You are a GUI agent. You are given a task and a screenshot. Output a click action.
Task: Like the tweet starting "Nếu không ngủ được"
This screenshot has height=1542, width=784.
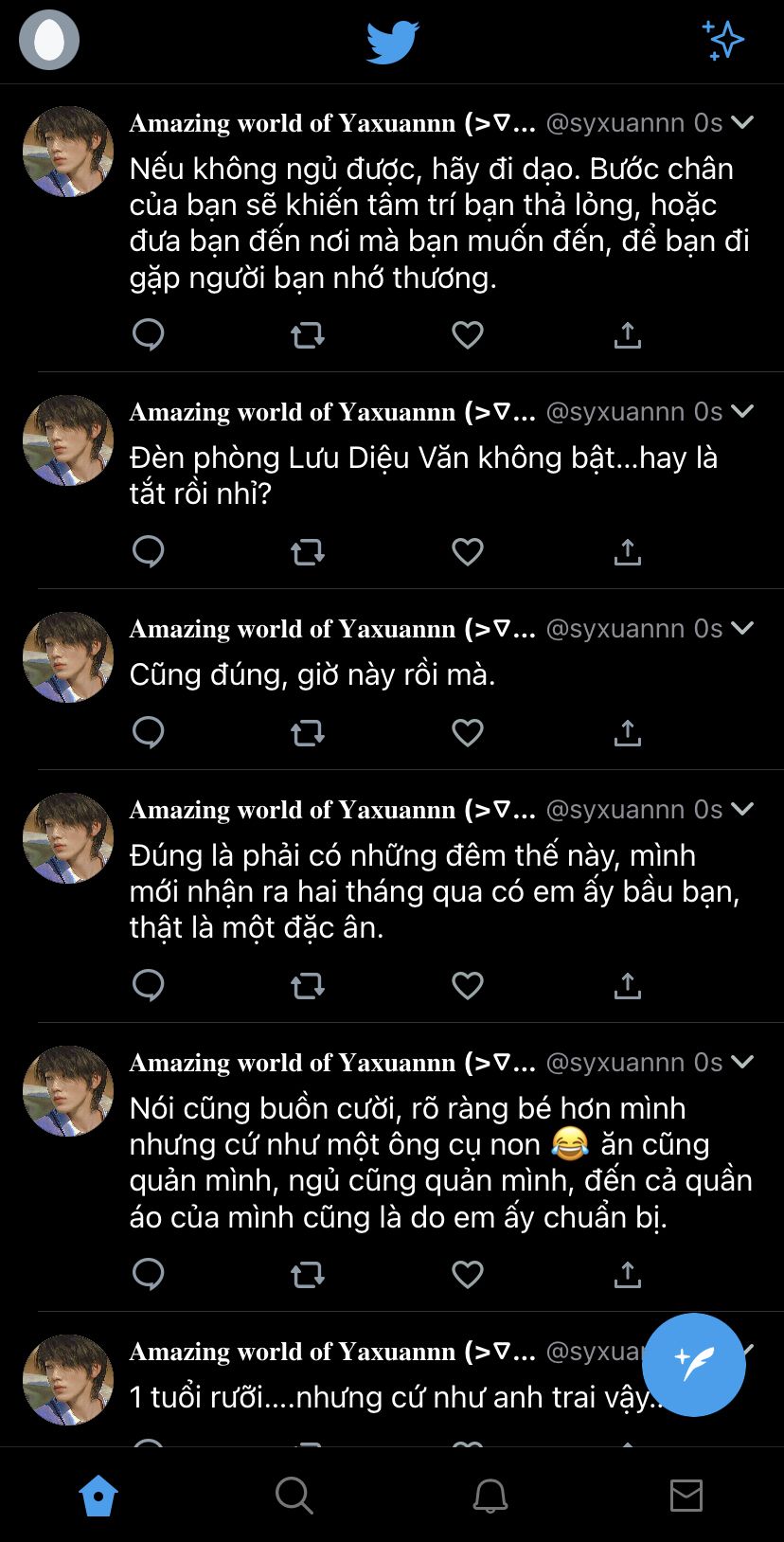tap(468, 334)
